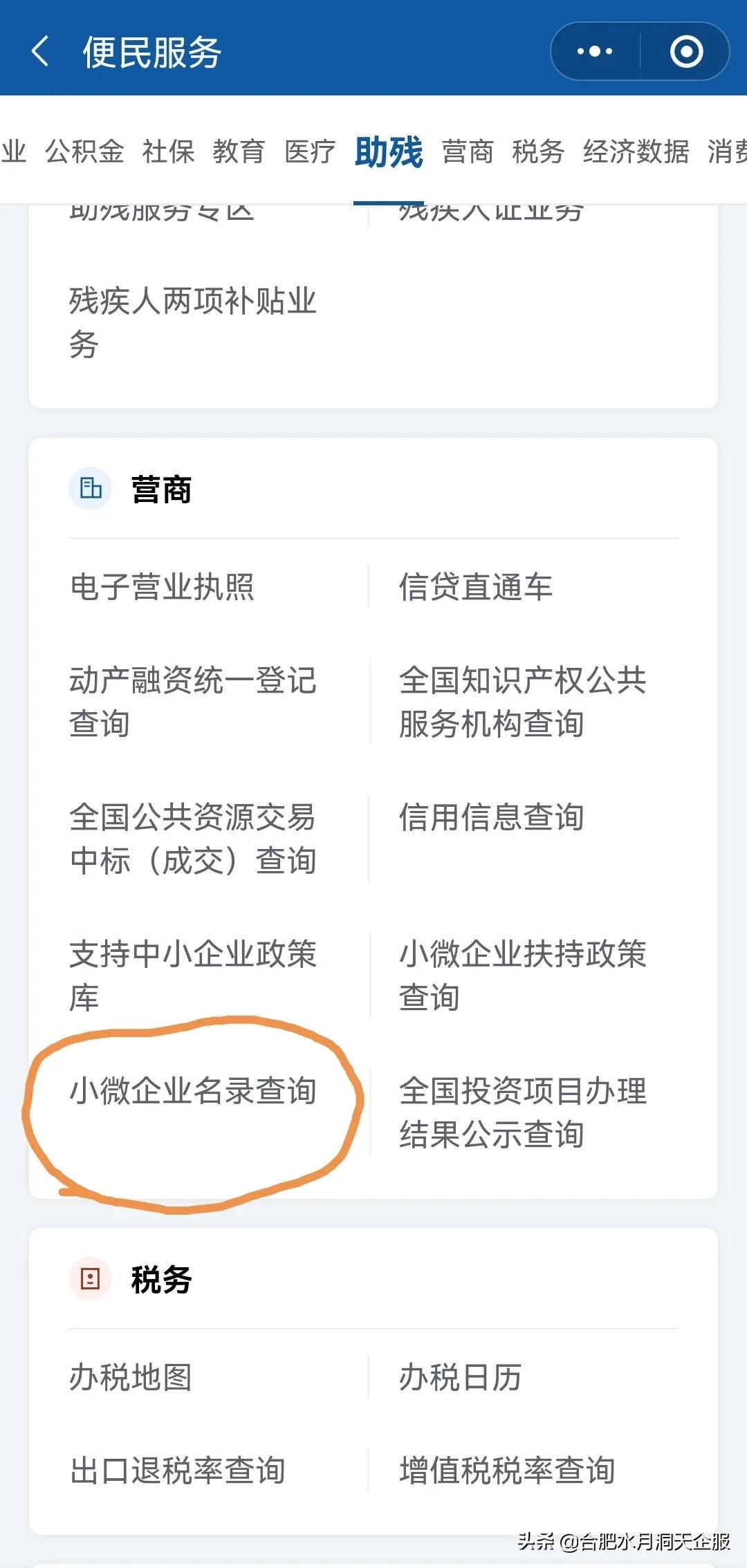
Task: Switch to the 税务 tab
Action: tap(538, 151)
